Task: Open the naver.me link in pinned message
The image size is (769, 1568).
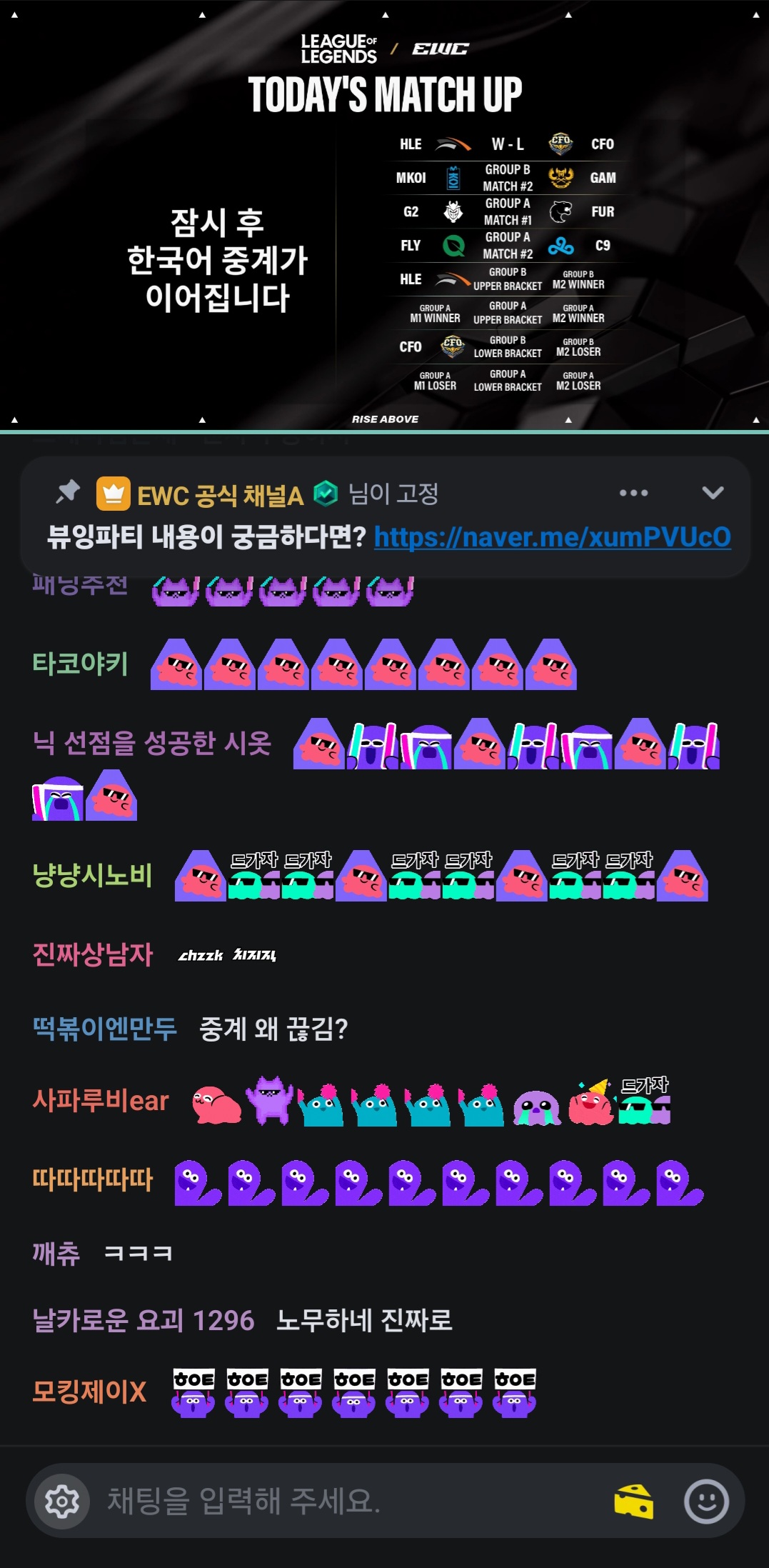Action: [552, 537]
